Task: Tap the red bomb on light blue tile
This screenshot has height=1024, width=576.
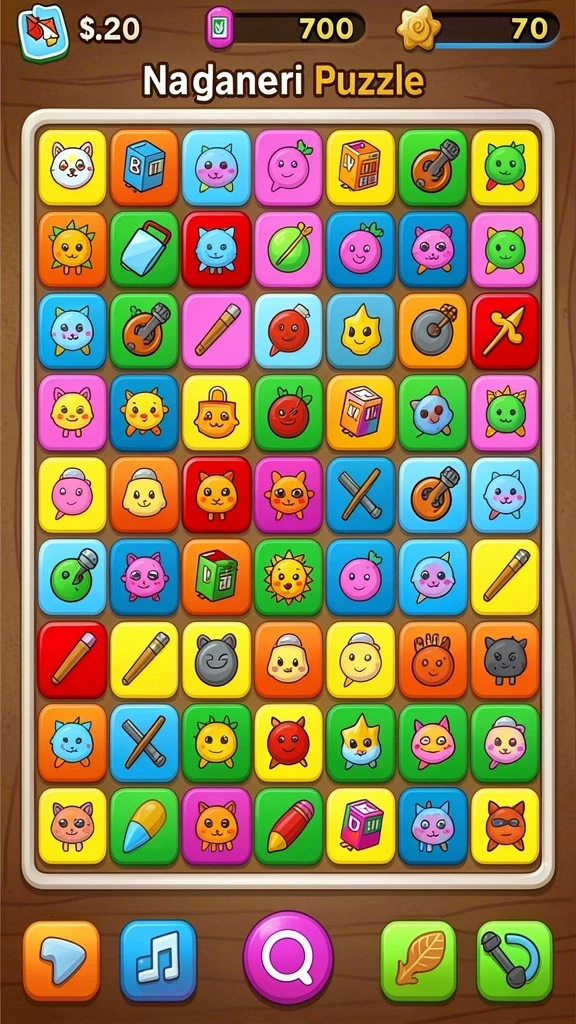Action: click(288, 331)
